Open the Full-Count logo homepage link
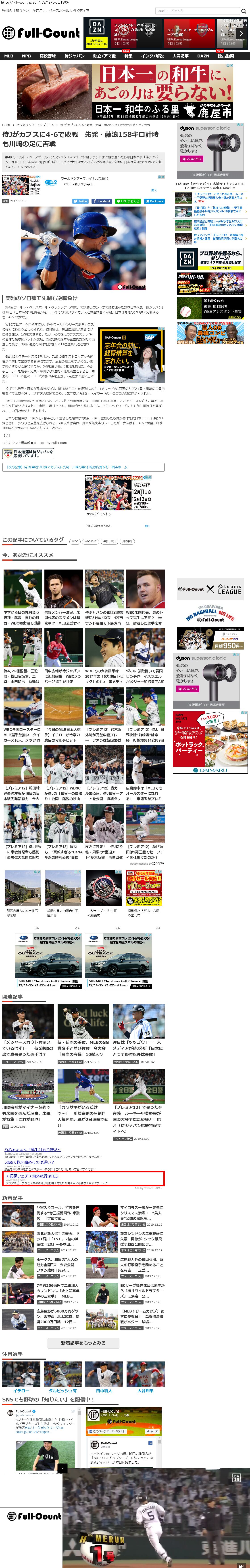The width and height of the screenshot is (250, 1568). [x=41, y=33]
